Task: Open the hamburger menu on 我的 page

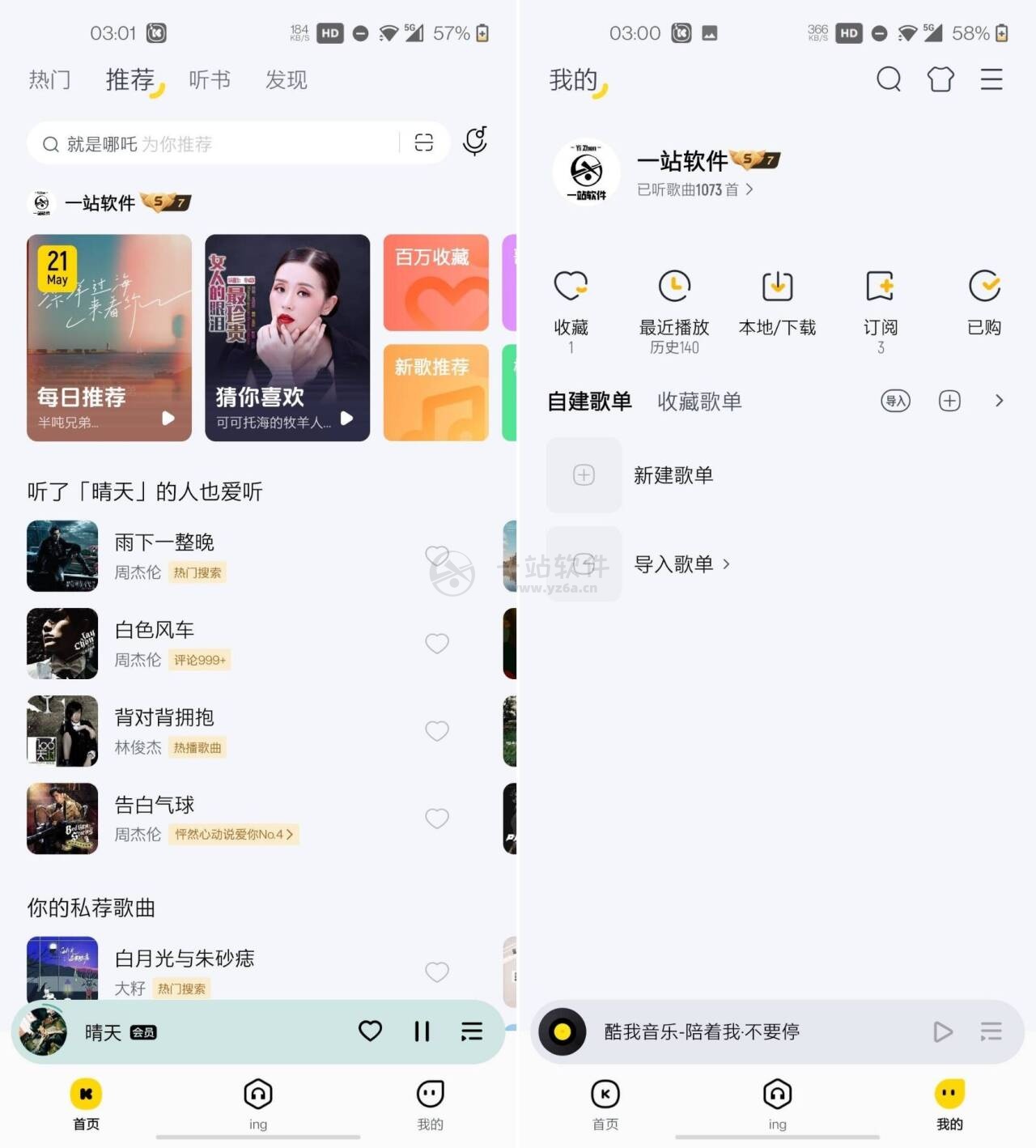Action: click(x=991, y=79)
